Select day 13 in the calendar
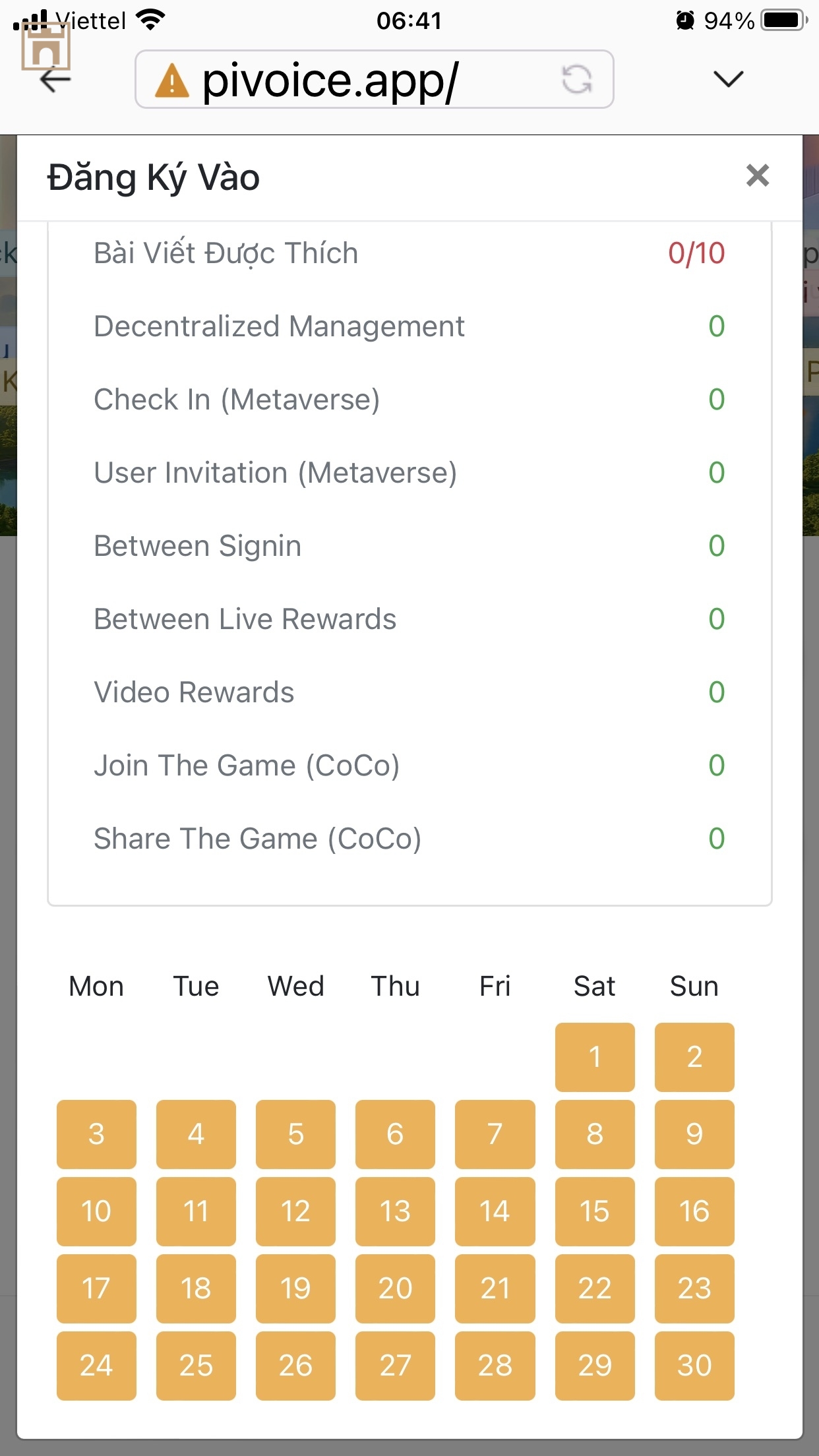The image size is (819, 1456). tap(395, 1211)
